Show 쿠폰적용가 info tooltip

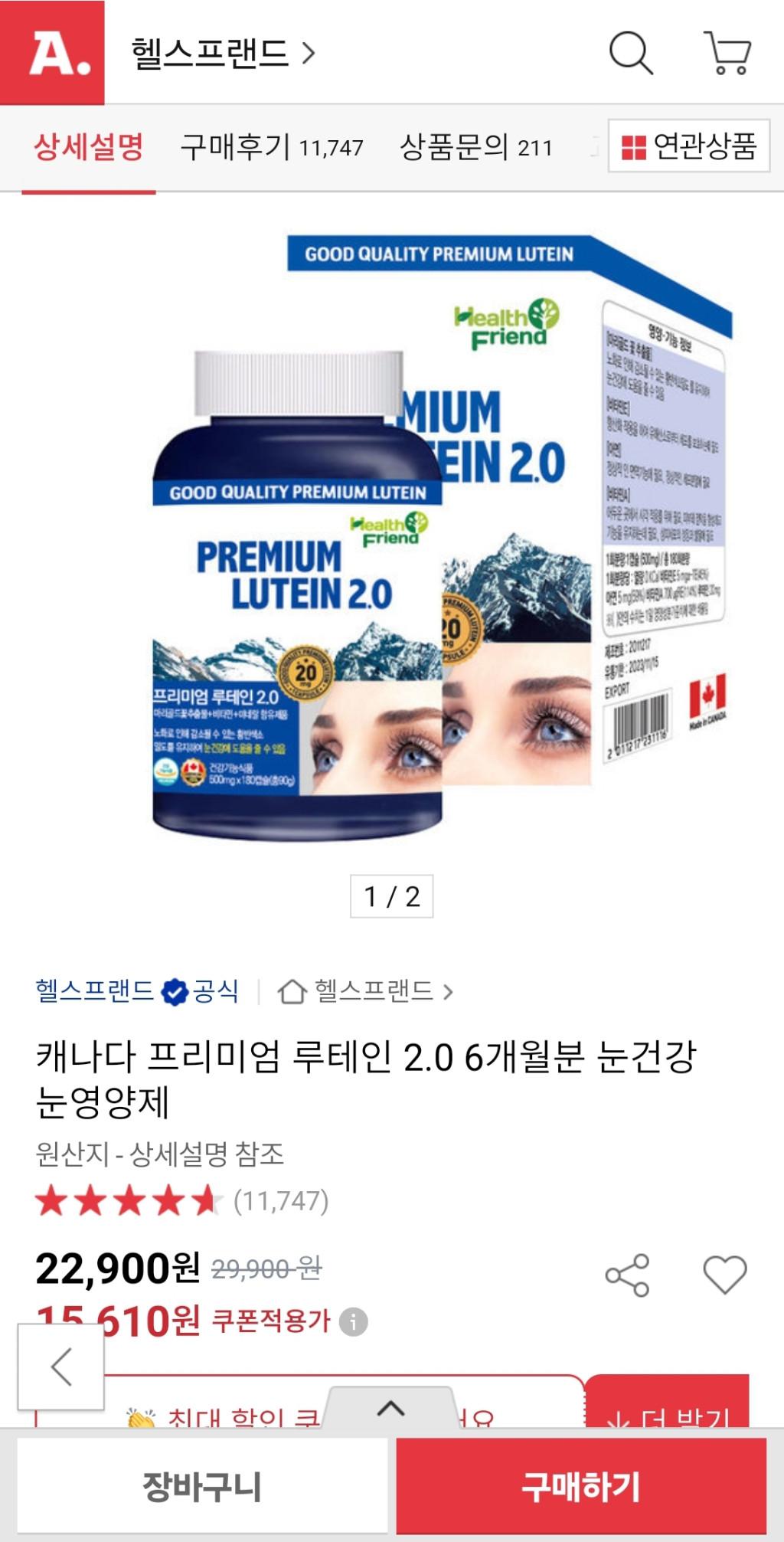[353, 1321]
